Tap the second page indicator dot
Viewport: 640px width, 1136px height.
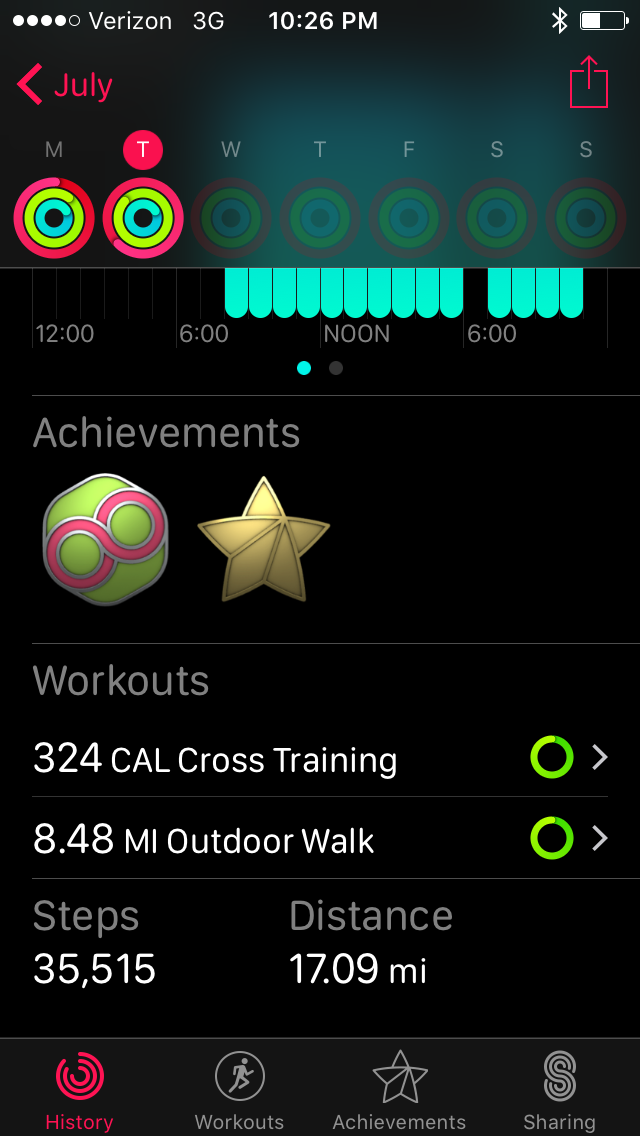pyautogui.click(x=336, y=368)
